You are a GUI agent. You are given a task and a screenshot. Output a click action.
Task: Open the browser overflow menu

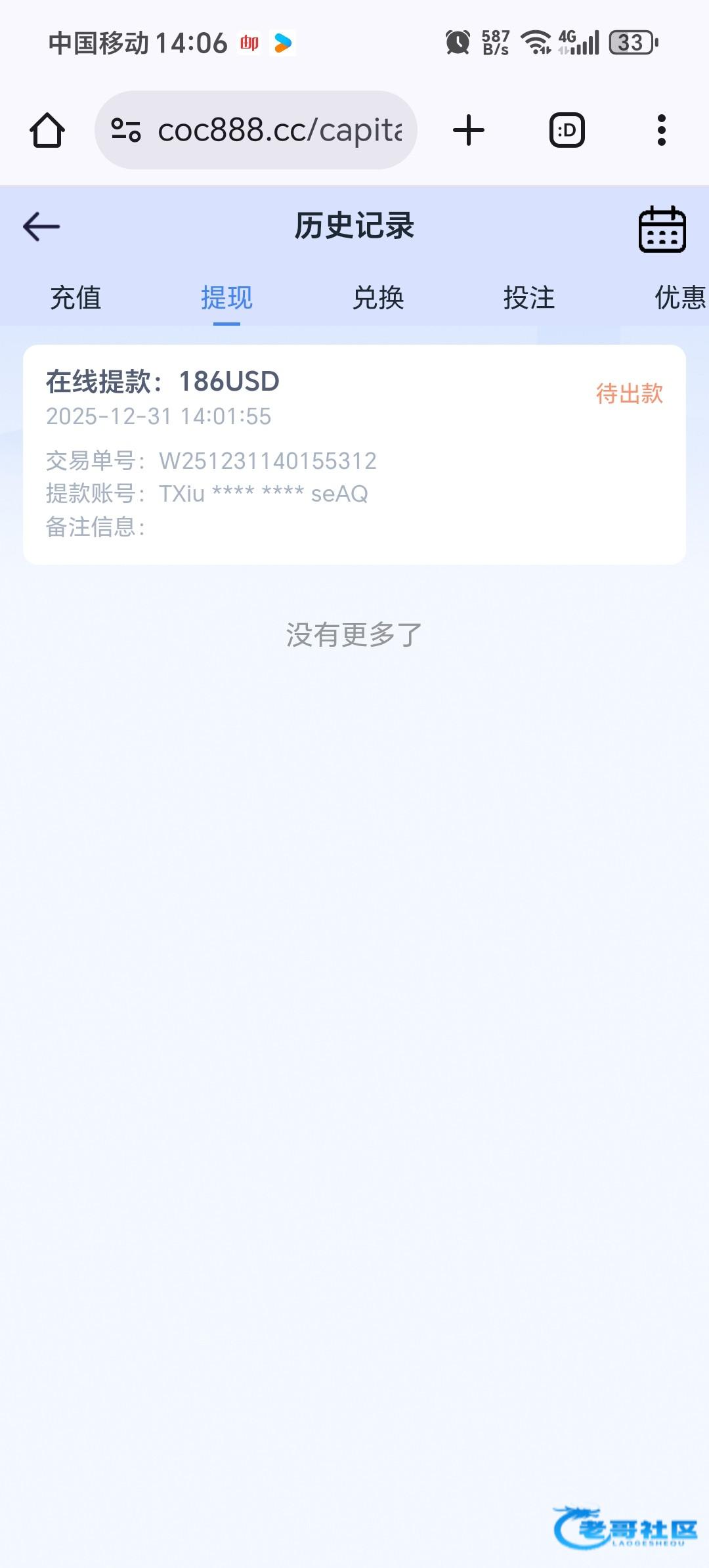661,130
